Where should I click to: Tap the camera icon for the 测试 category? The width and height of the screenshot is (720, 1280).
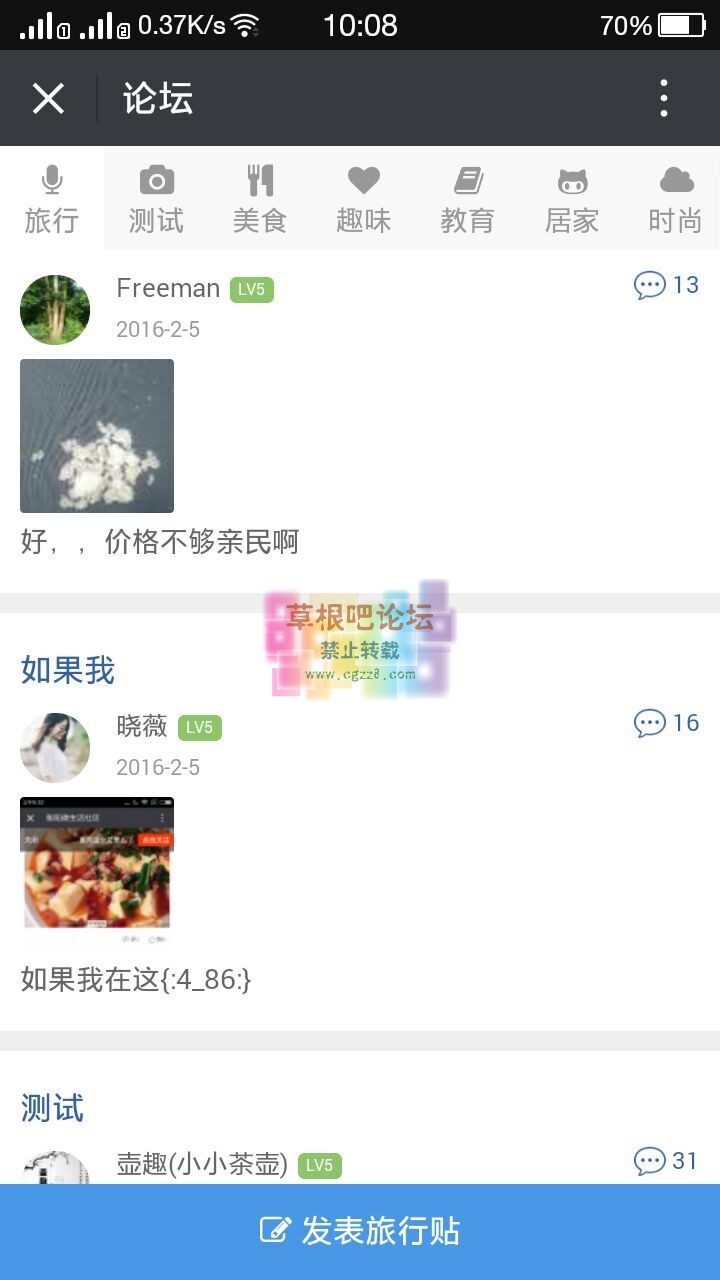156,181
